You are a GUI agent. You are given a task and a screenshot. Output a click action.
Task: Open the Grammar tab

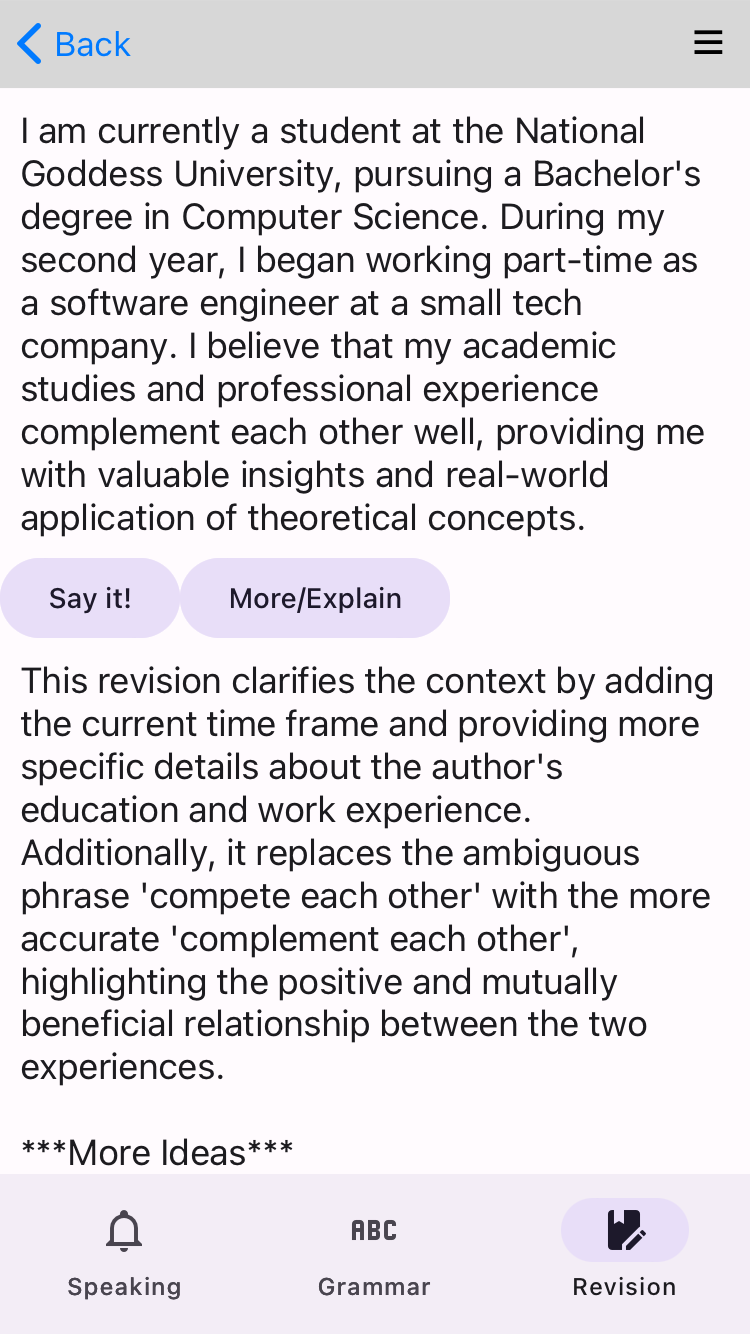pyautogui.click(x=374, y=1253)
